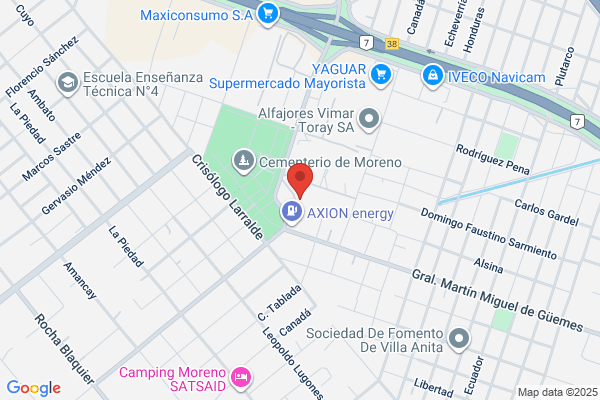Open Escuela Enseñanza Técnica N°4 marker
Viewport: 600px width, 400px height.
pyautogui.click(x=67, y=83)
